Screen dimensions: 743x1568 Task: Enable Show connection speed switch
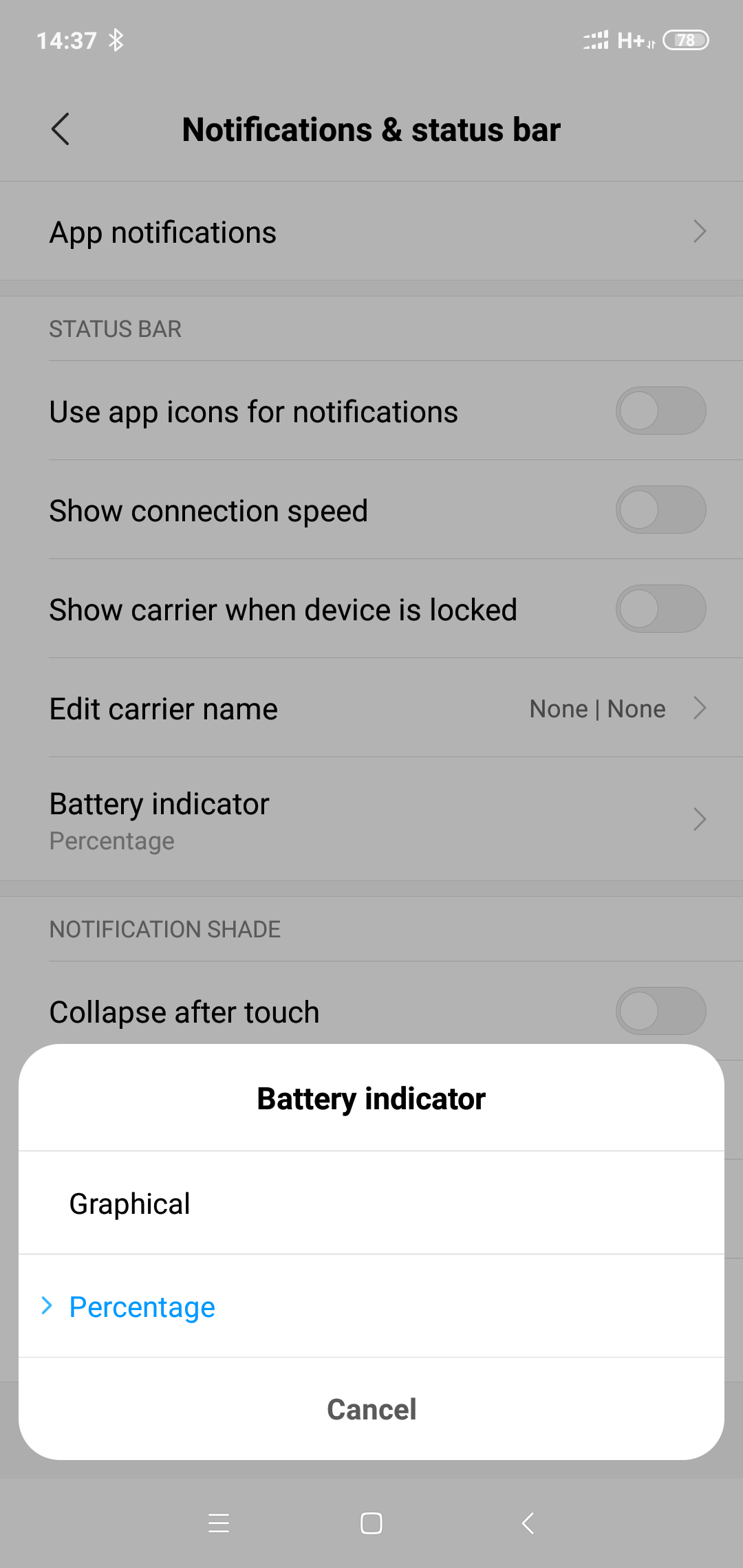(x=660, y=510)
